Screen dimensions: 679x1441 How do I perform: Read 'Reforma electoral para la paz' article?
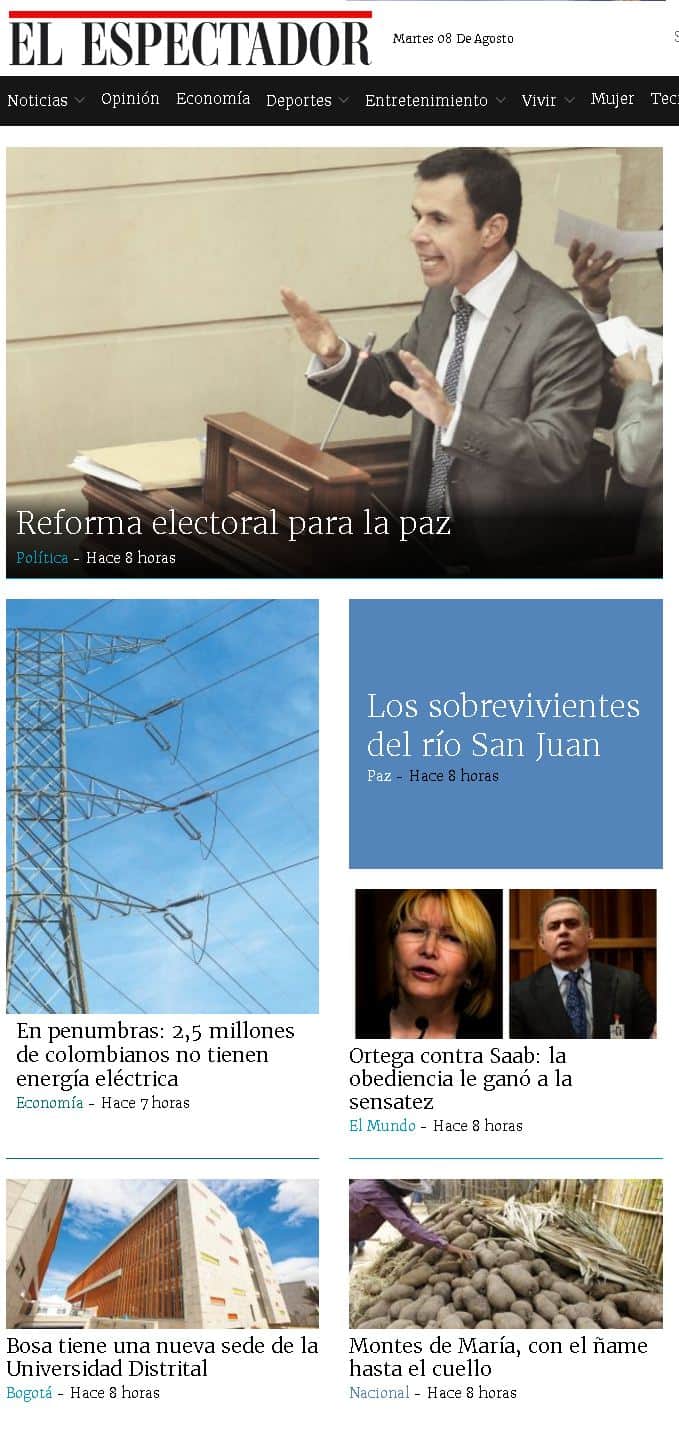click(233, 523)
